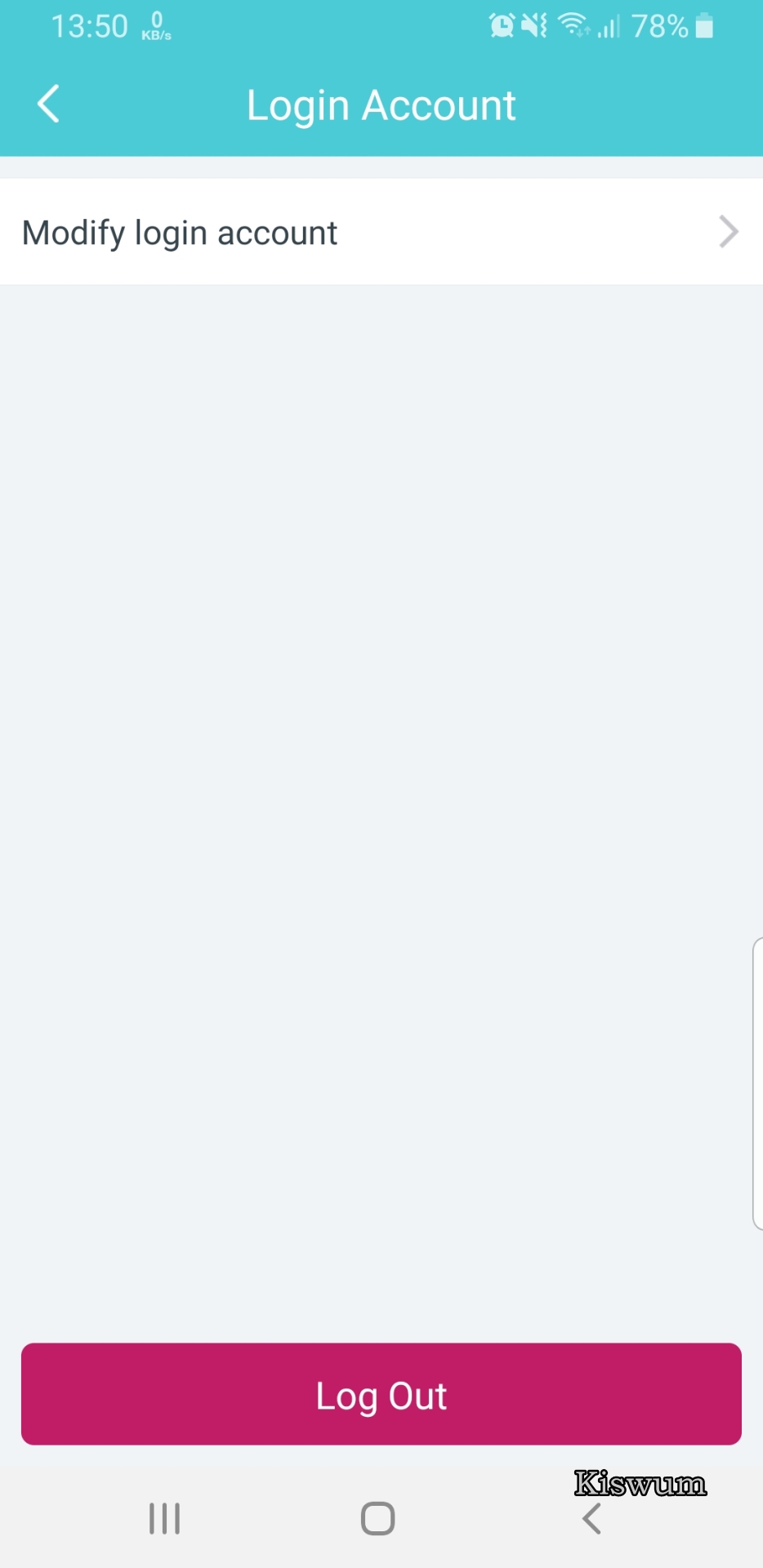
Task: Open recent apps from navigation bar
Action: (164, 1519)
